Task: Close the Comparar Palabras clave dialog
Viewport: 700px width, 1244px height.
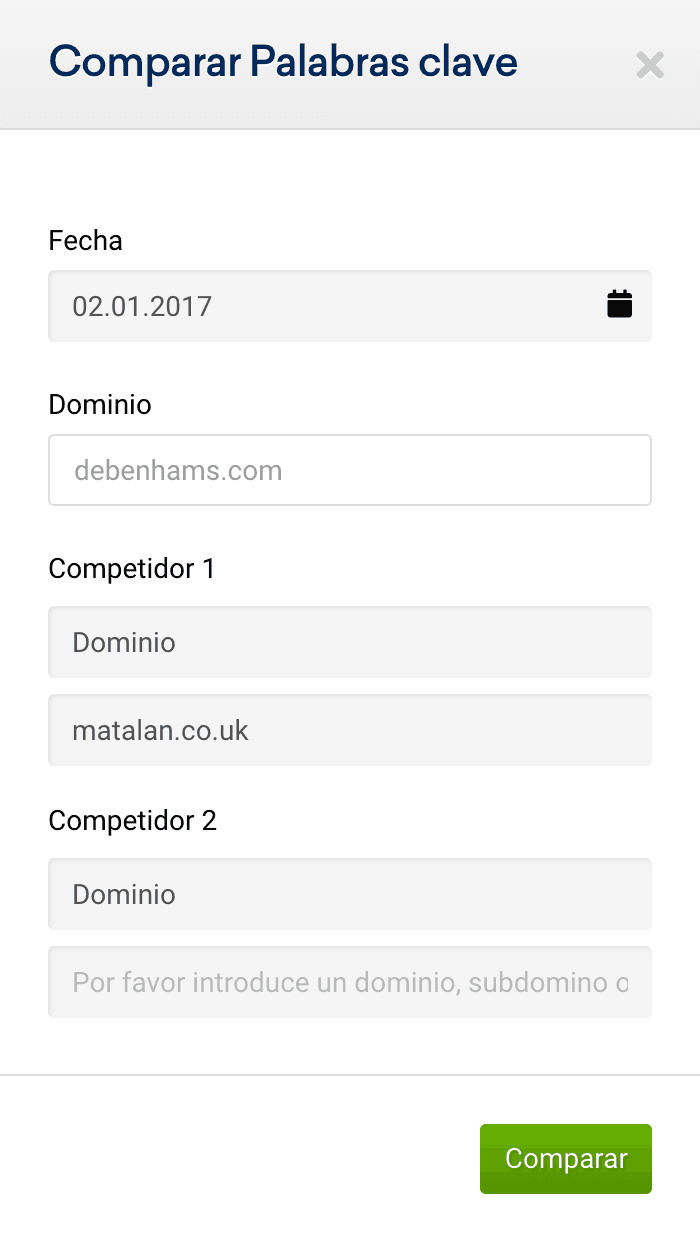Action: 650,66
